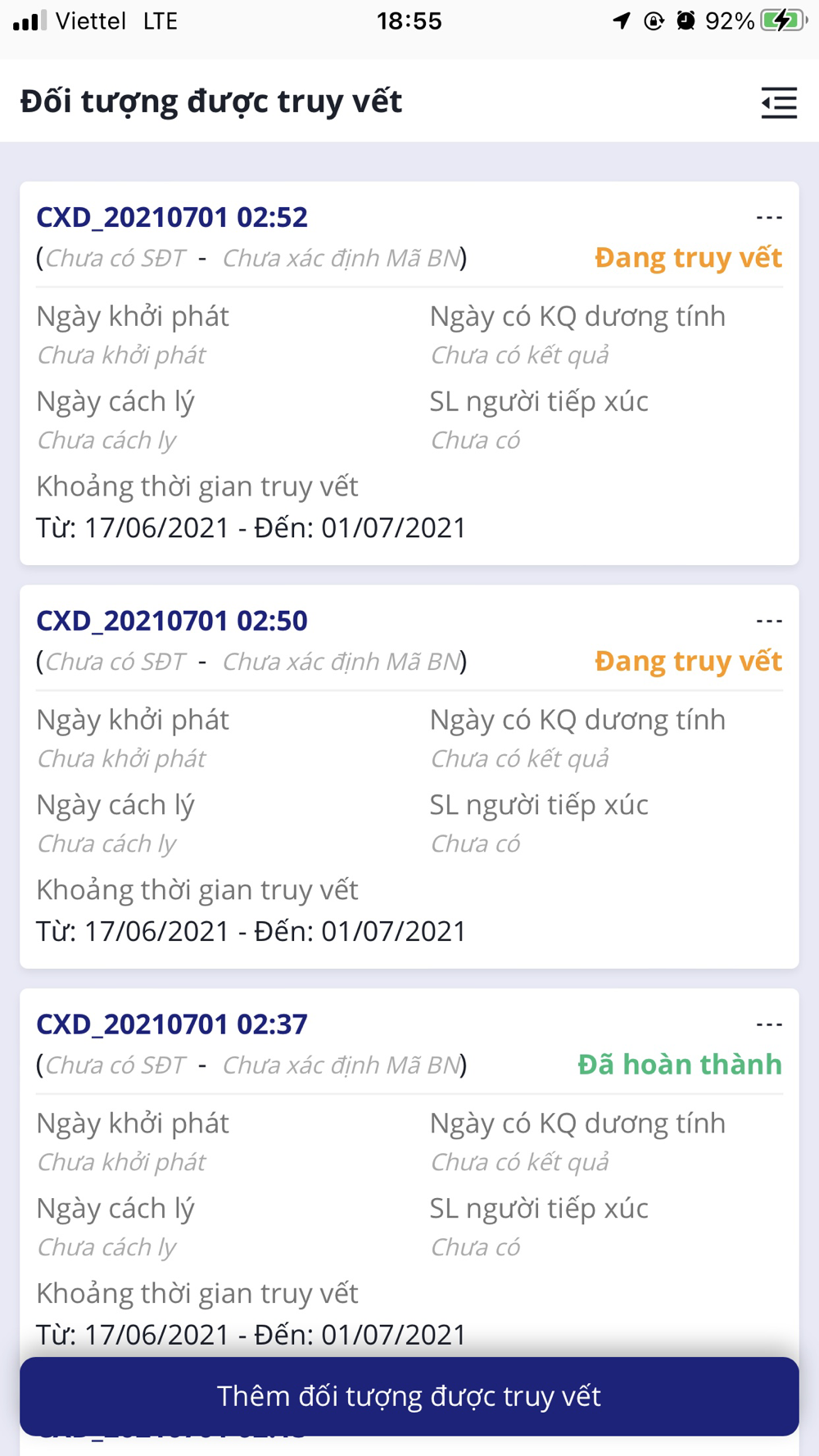Open options for CXD_20210701 02:50
Image resolution: width=819 pixels, height=1456 pixels.
tap(769, 622)
